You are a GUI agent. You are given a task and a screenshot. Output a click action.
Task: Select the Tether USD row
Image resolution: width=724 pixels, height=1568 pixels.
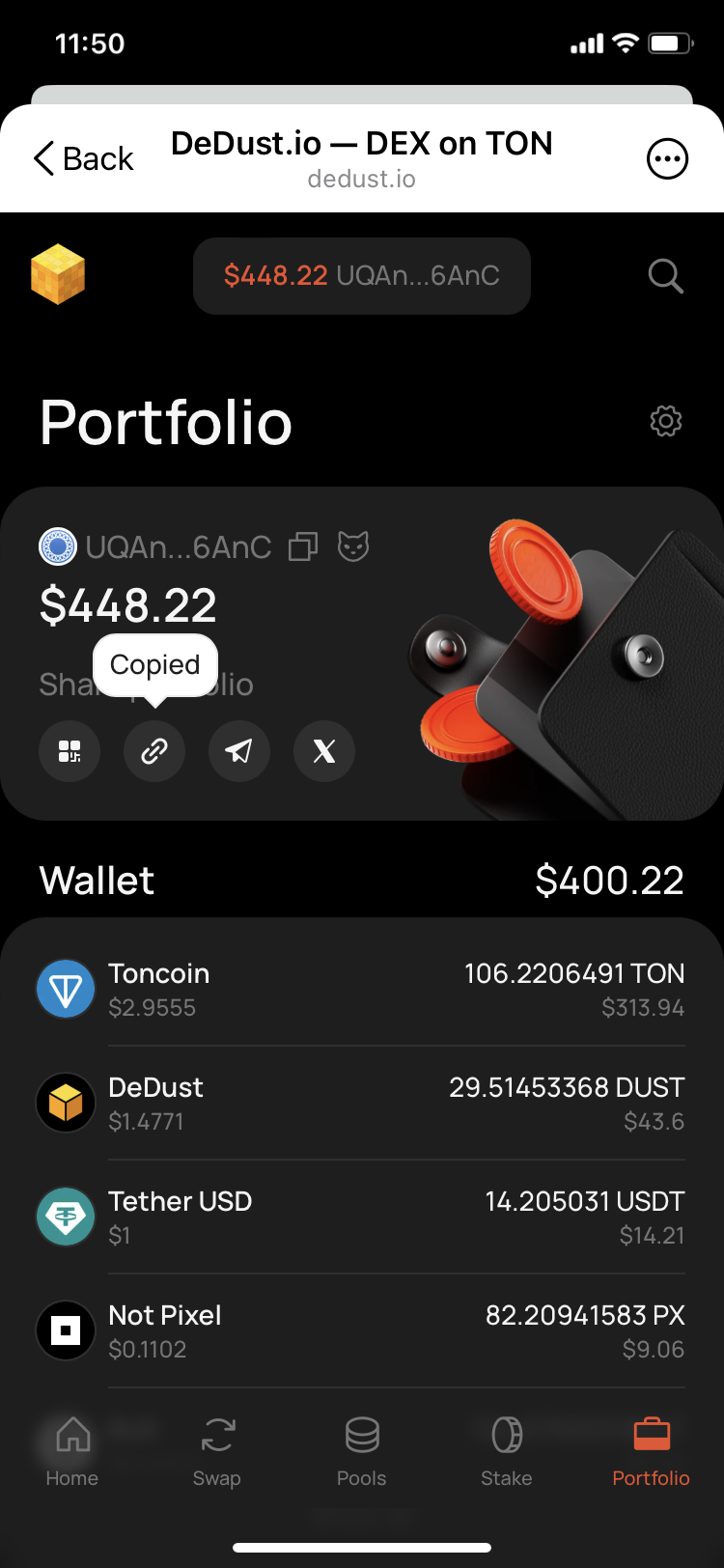(x=361, y=1218)
